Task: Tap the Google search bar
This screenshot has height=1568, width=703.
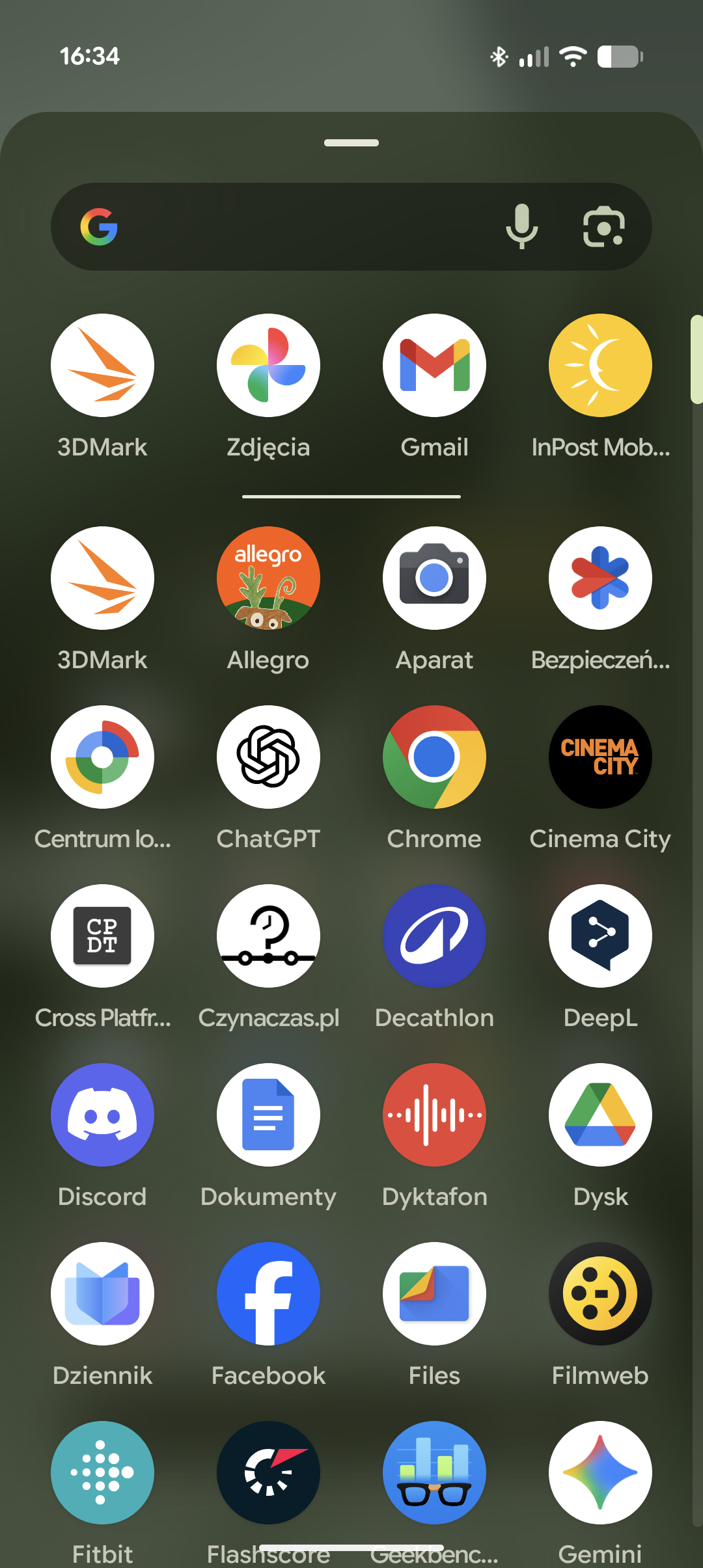Action: [293, 226]
